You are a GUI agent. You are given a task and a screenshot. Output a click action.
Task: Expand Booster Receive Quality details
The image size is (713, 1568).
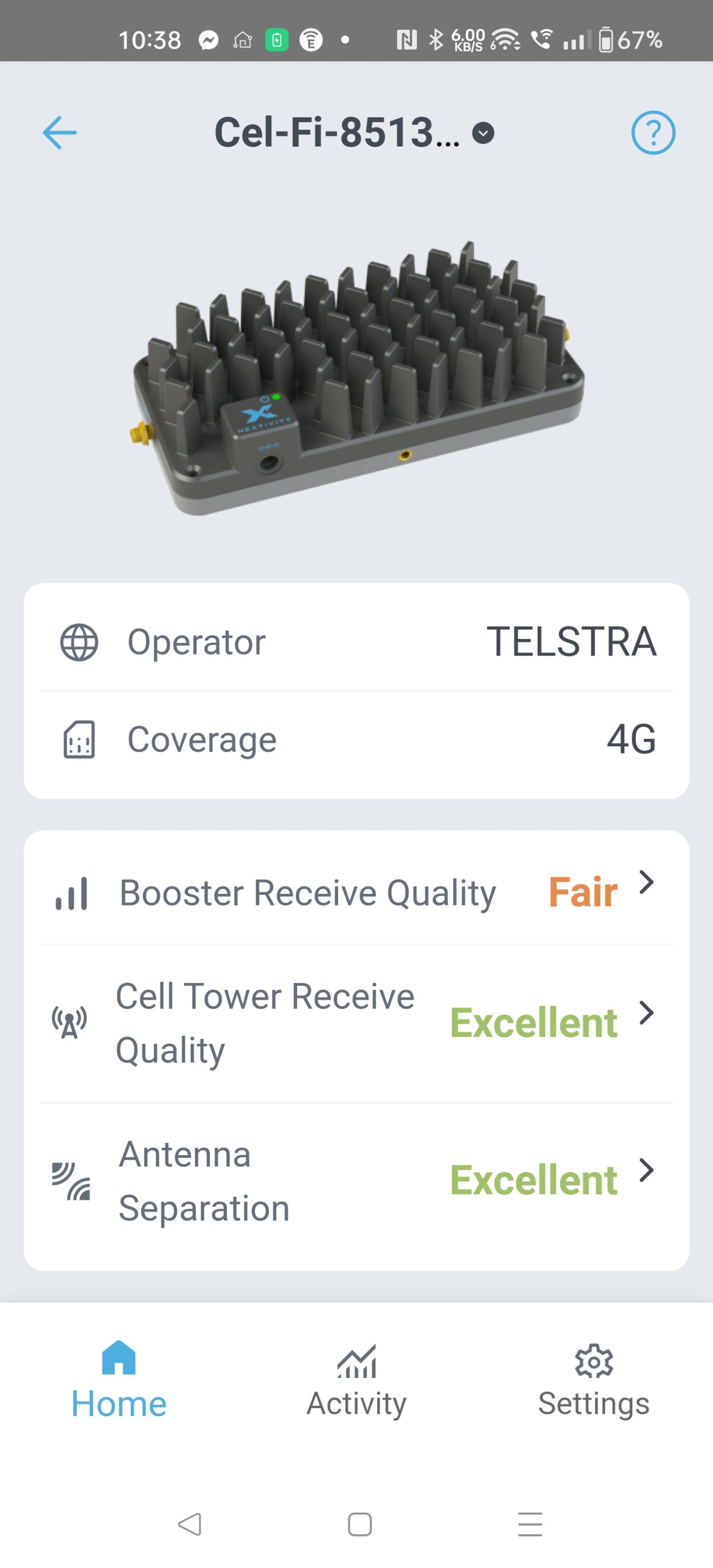[x=646, y=881]
